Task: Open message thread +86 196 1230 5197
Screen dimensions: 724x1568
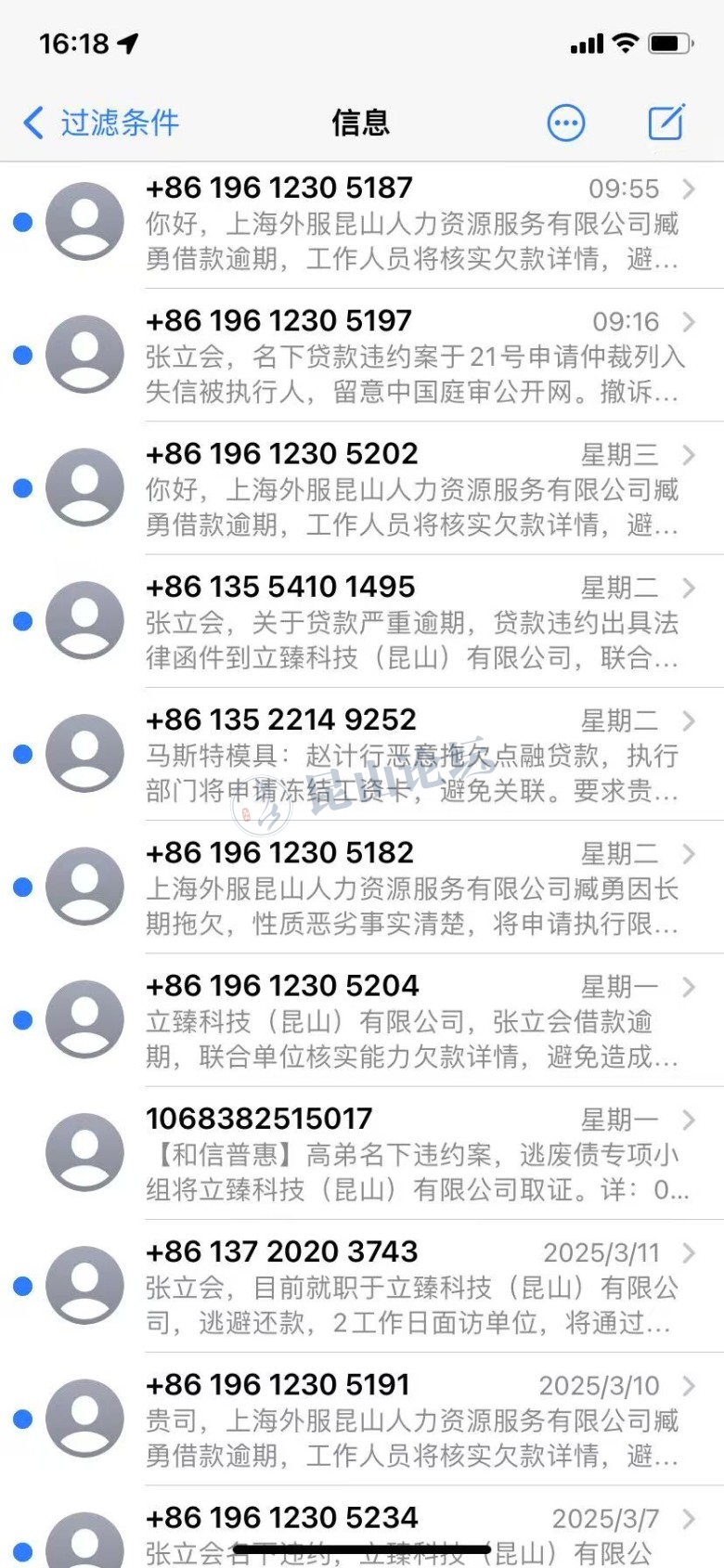Action: 411,356
